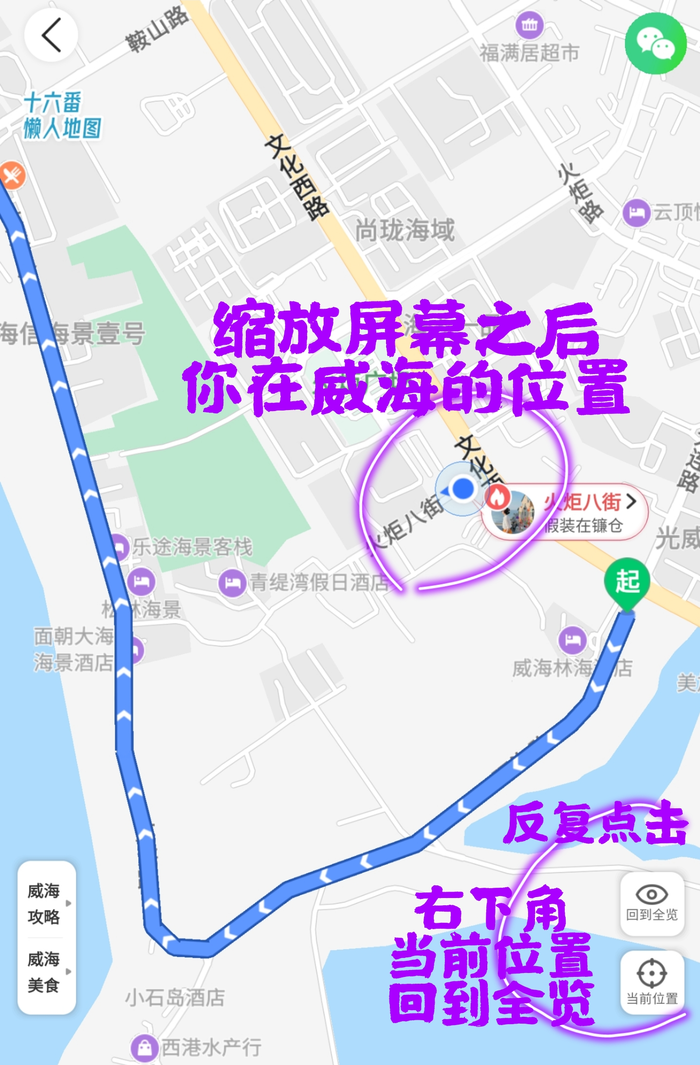Tap the green 起 start marker
This screenshot has height=1065, width=700.
coord(627,582)
